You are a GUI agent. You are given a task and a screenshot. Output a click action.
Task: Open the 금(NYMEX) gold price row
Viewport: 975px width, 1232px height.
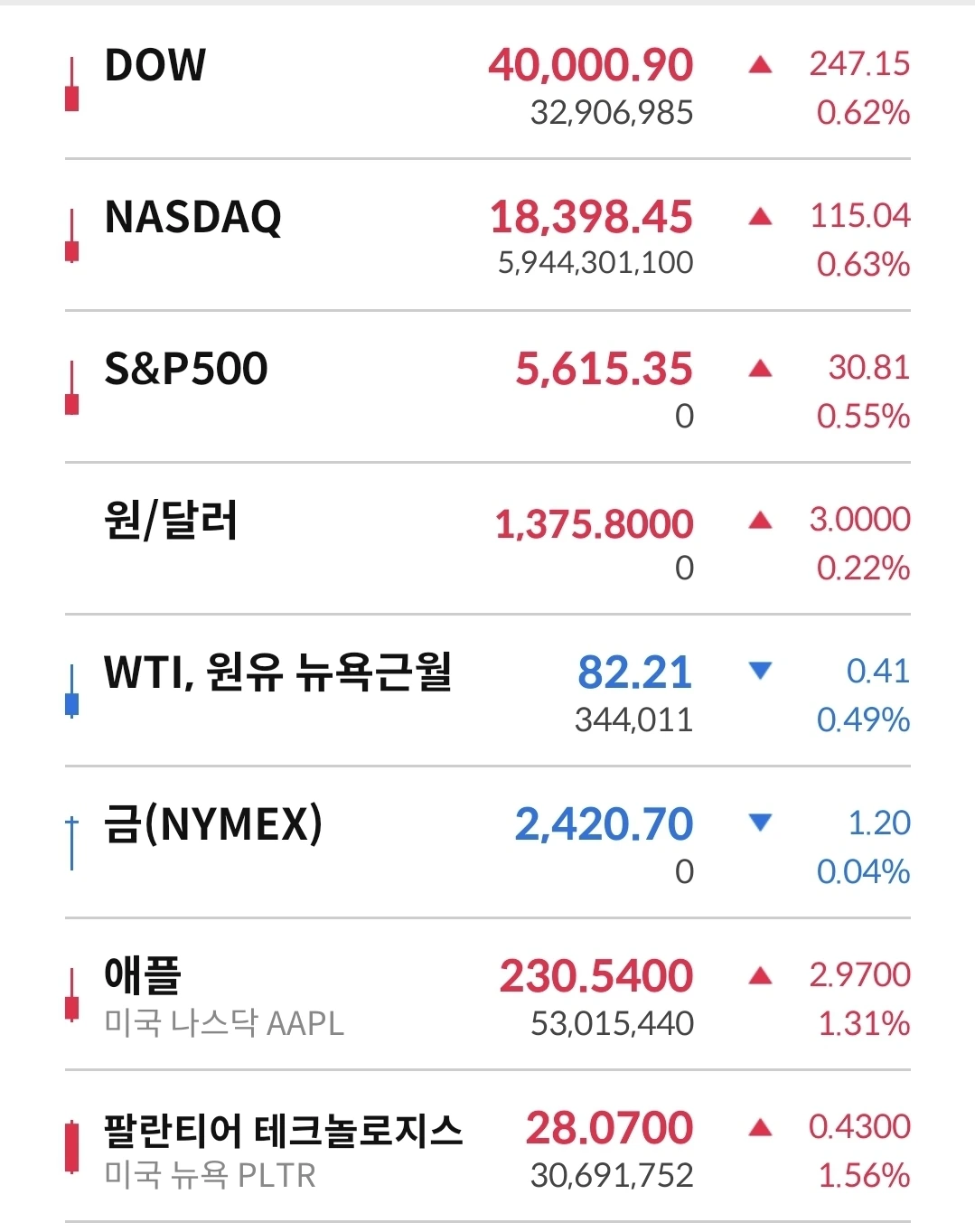(213, 825)
